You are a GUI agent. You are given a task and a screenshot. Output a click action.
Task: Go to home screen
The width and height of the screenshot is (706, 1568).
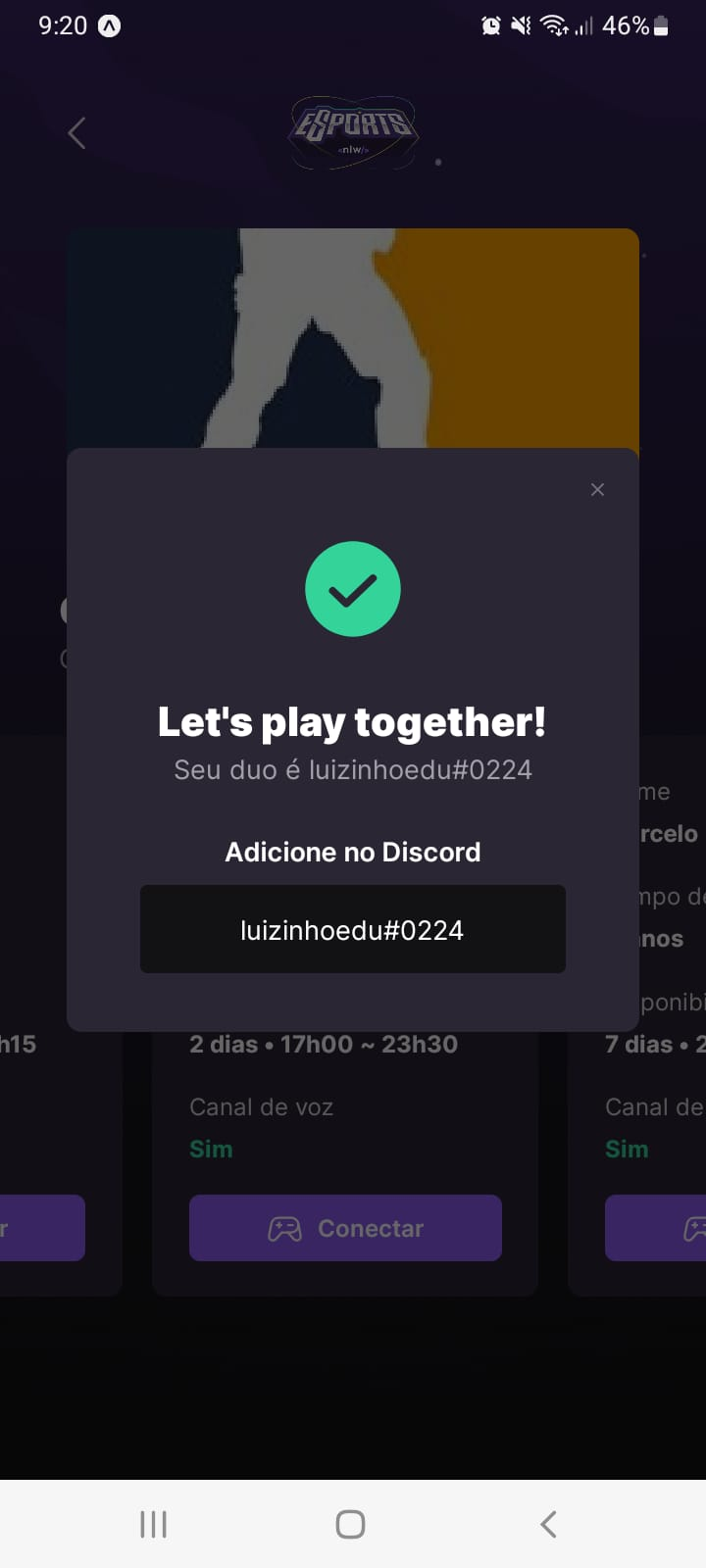point(350,1524)
